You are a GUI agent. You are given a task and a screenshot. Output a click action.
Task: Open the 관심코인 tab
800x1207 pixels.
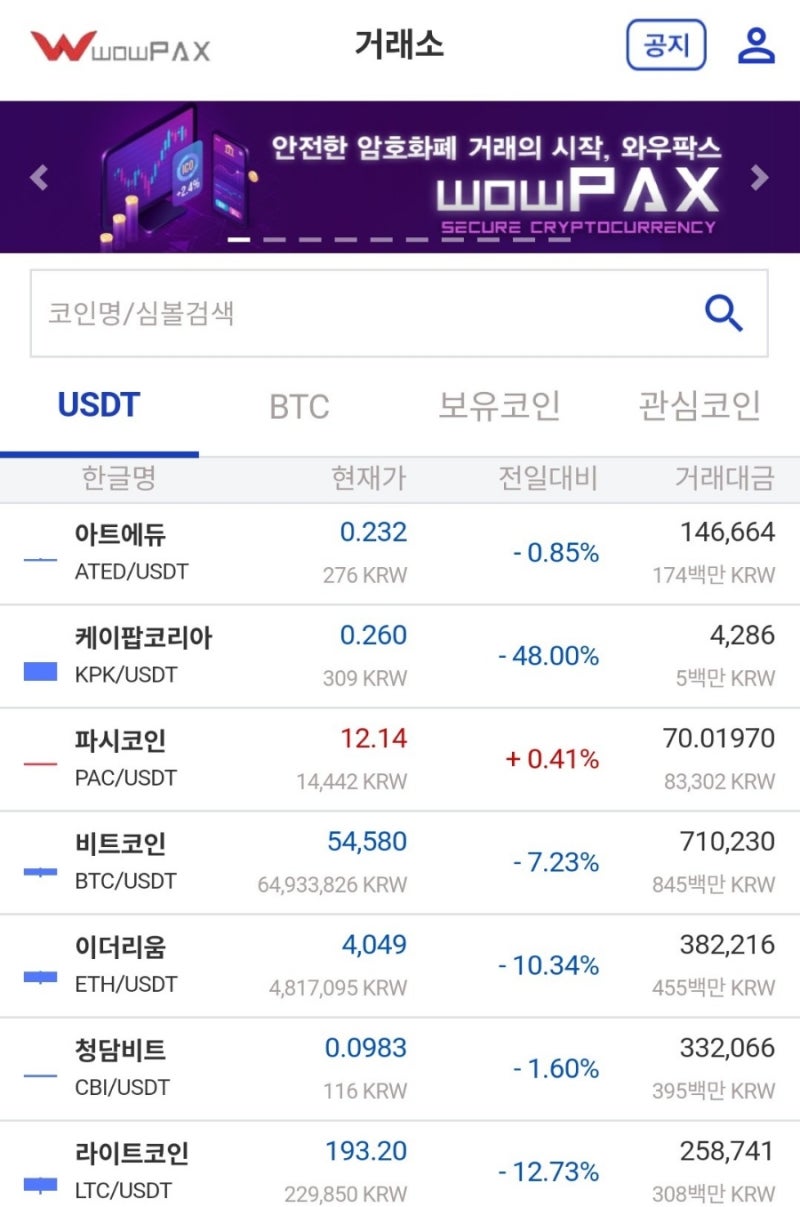[700, 404]
